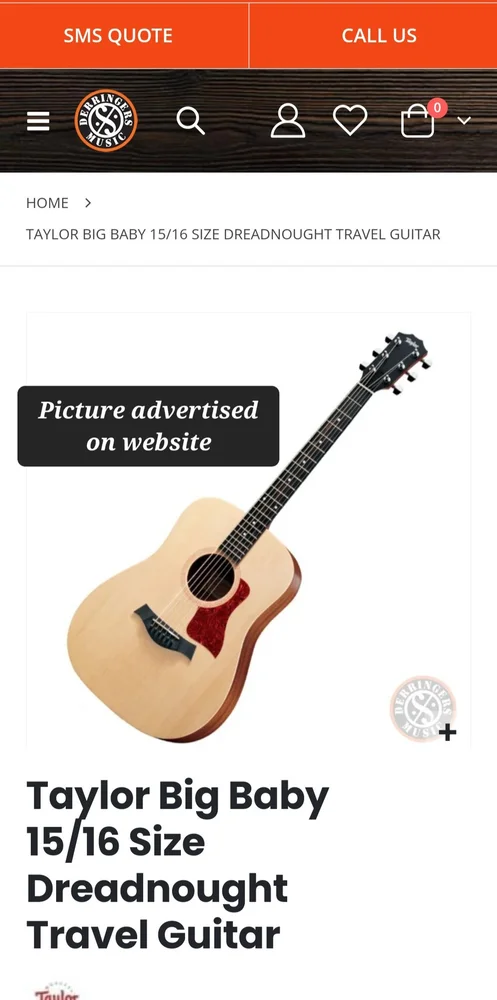Expand the cart dropdown chevron
Image resolution: width=497 pixels, height=1000 pixels.
point(464,121)
